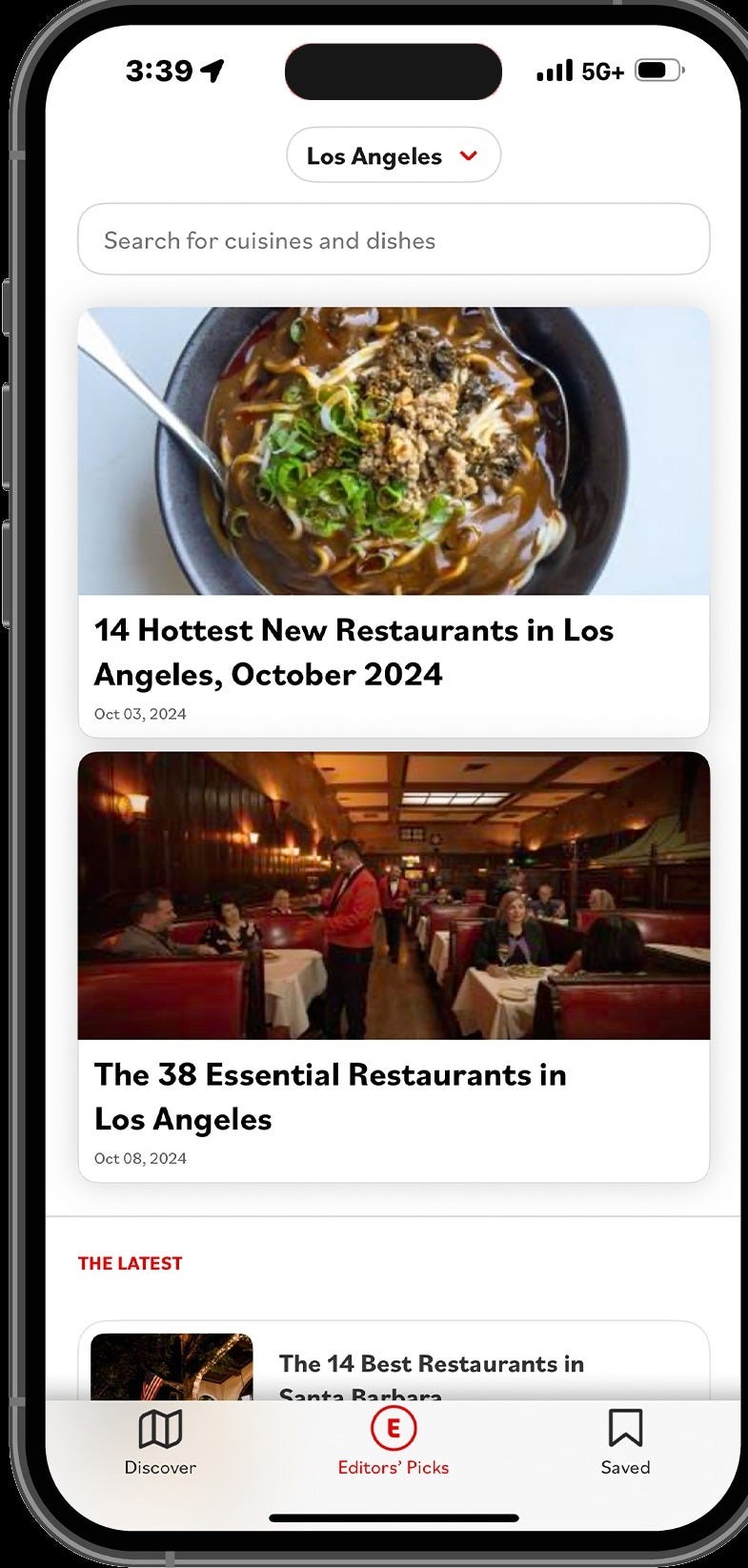Open the Los Angeles city dropdown
Viewport: 748px width, 1568px height.
point(394,155)
